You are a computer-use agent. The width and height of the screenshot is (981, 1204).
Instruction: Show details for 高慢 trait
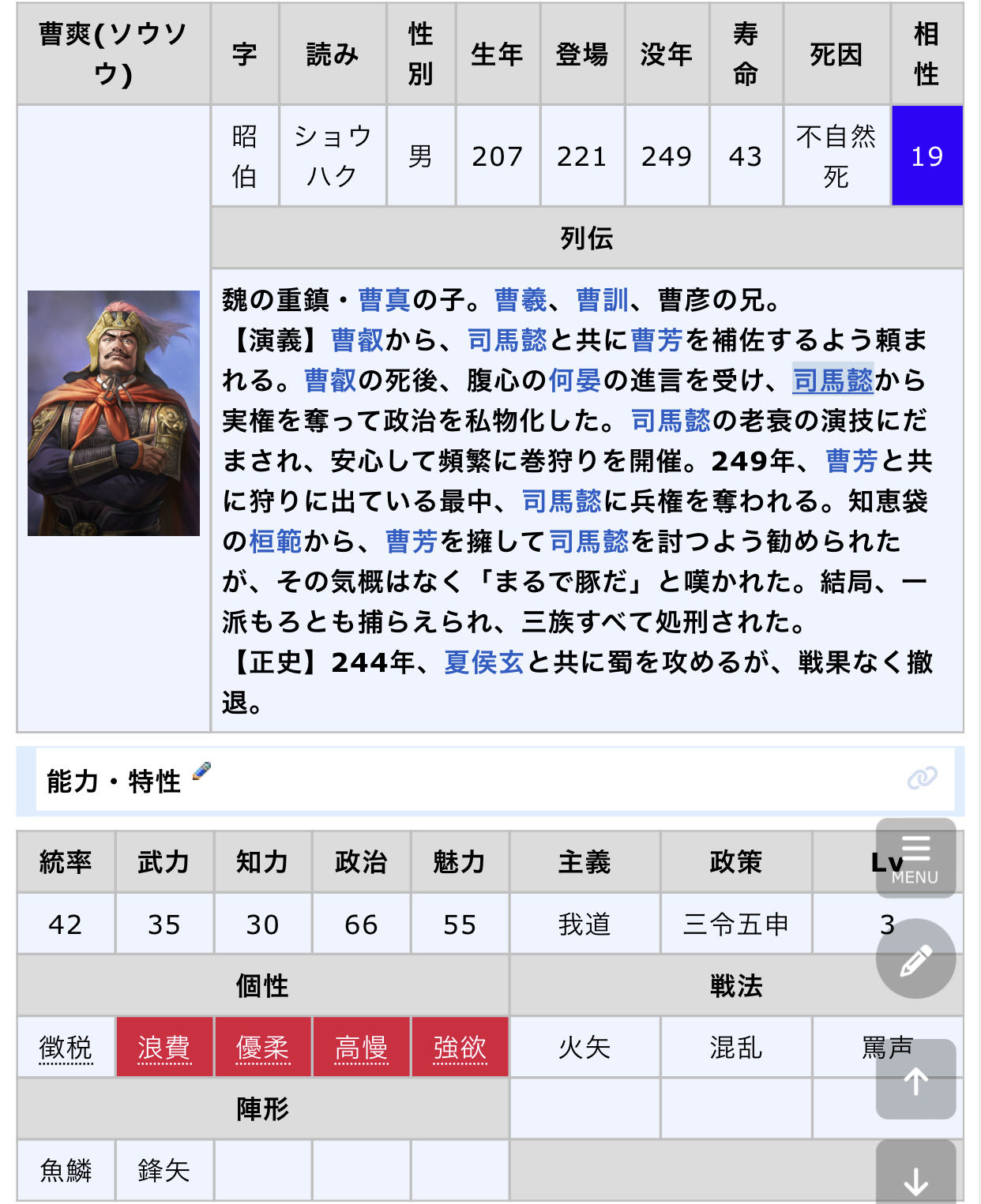point(361,1048)
